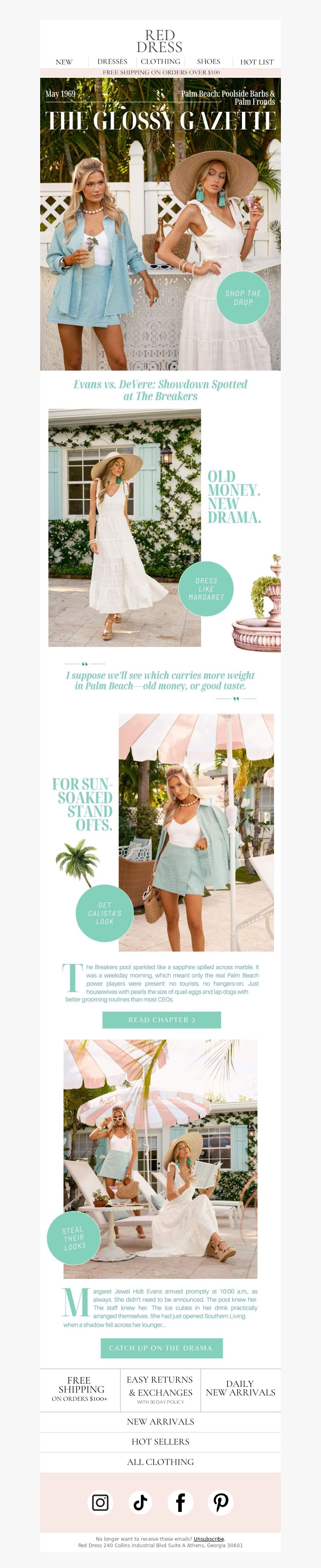Open the DRESSES category
Image resolution: width=321 pixels, height=1568 pixels.
point(112,61)
